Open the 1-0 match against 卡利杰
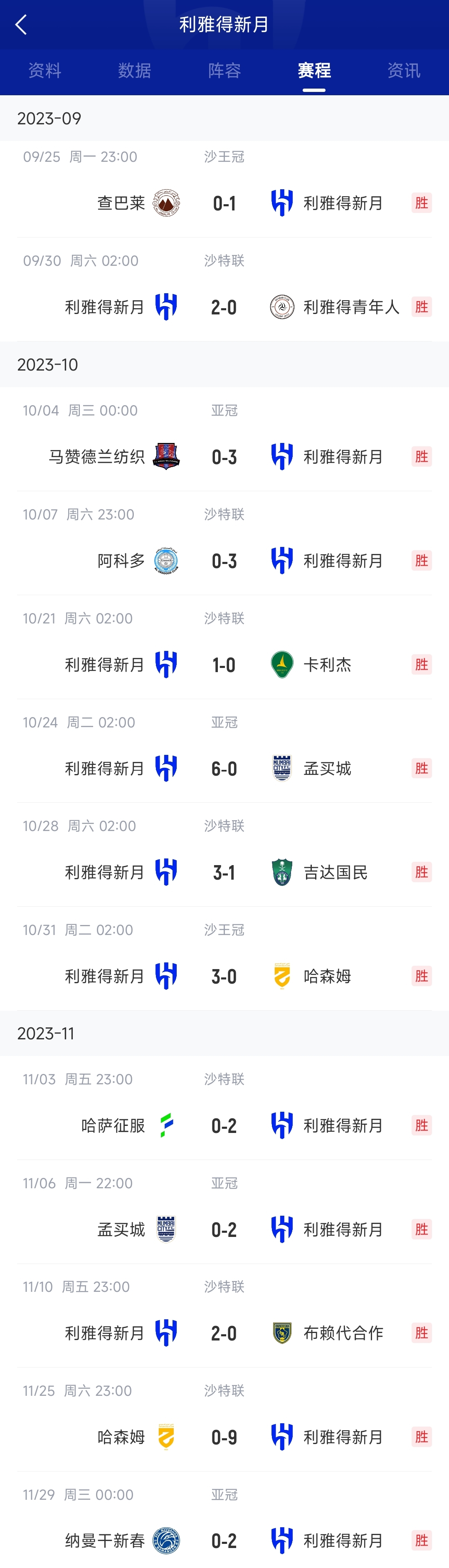 coord(224,665)
